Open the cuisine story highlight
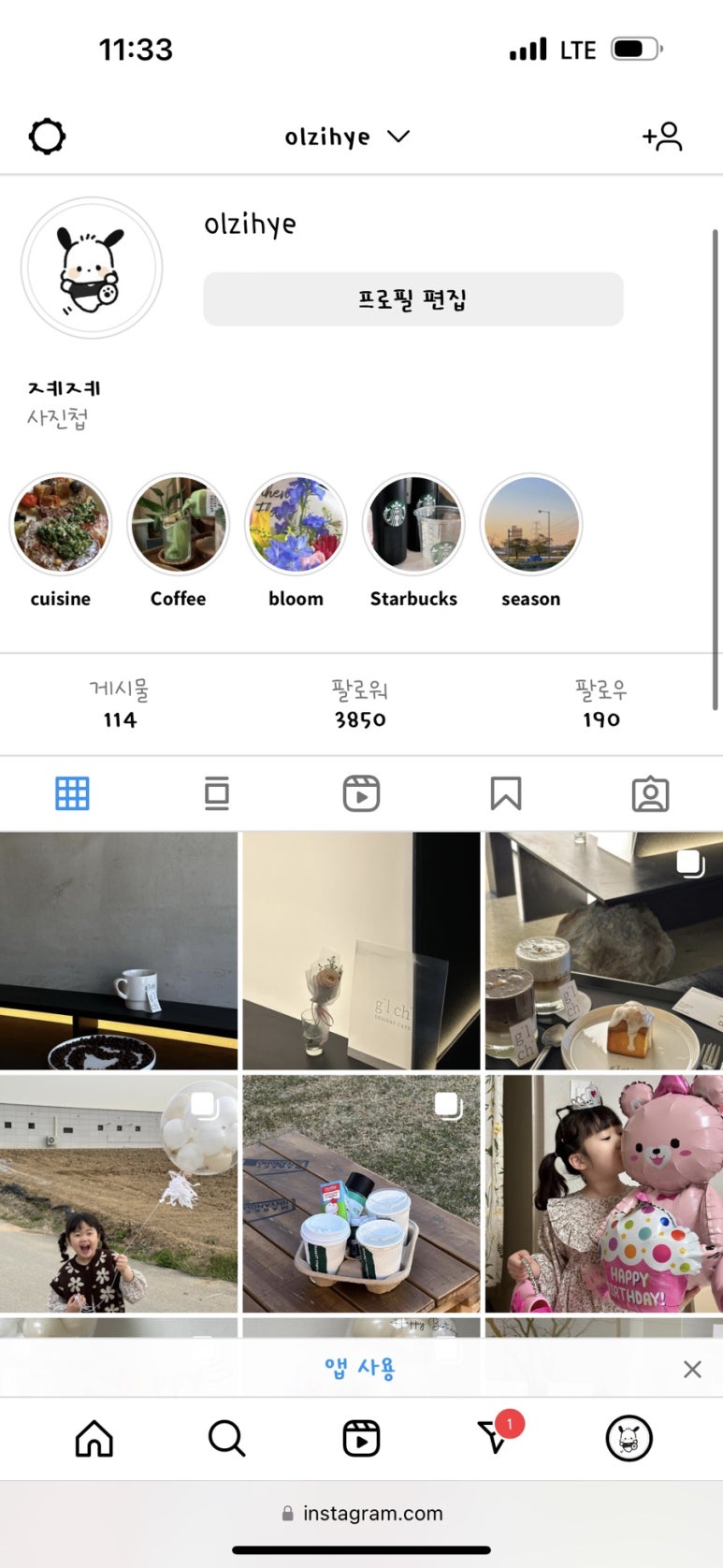The image size is (723, 1568). click(x=61, y=524)
